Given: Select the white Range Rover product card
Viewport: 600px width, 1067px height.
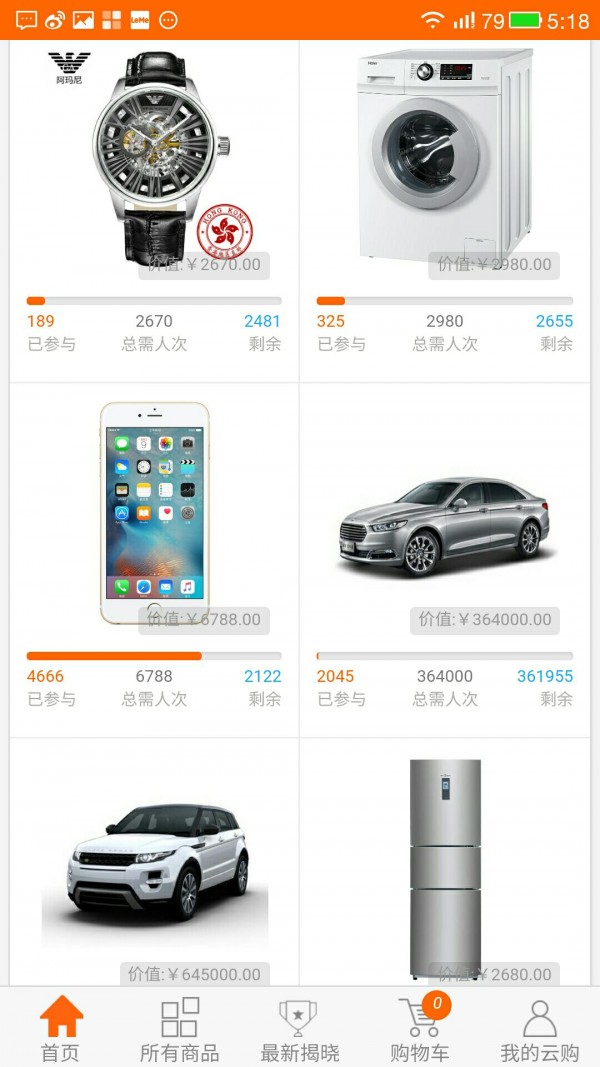Looking at the screenshot, I should pyautogui.click(x=155, y=865).
